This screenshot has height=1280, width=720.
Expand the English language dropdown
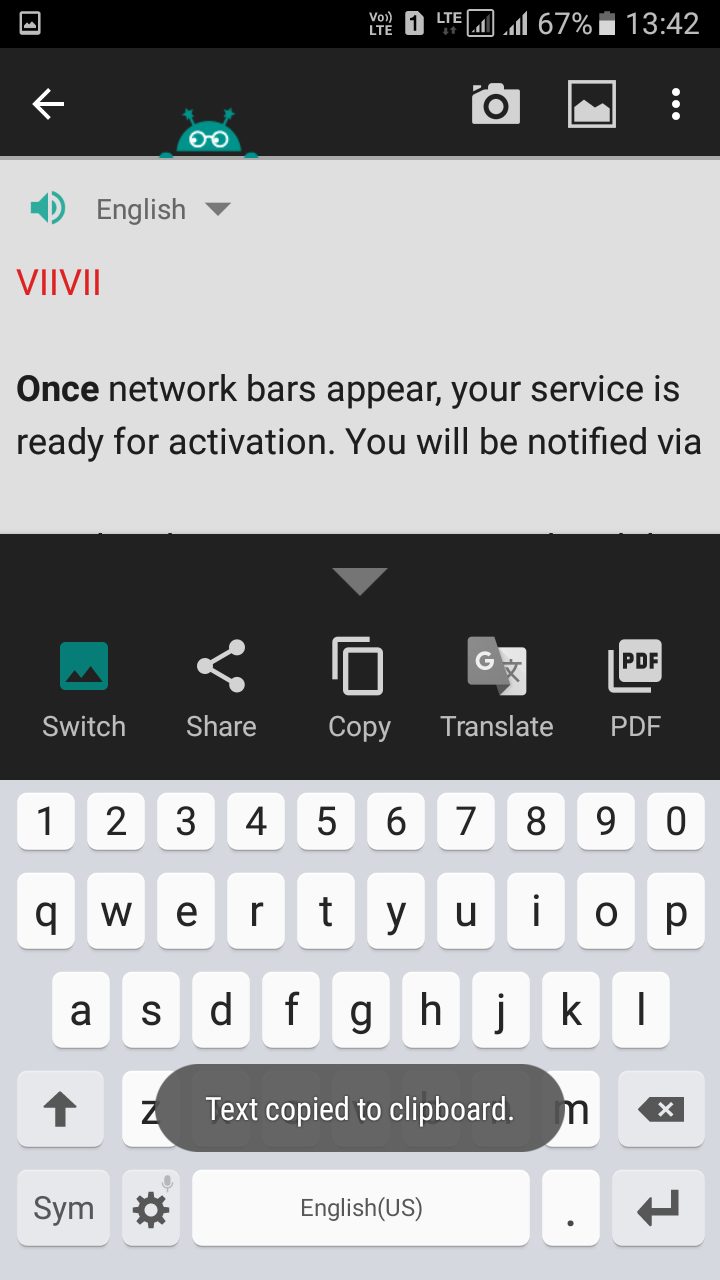click(162, 209)
